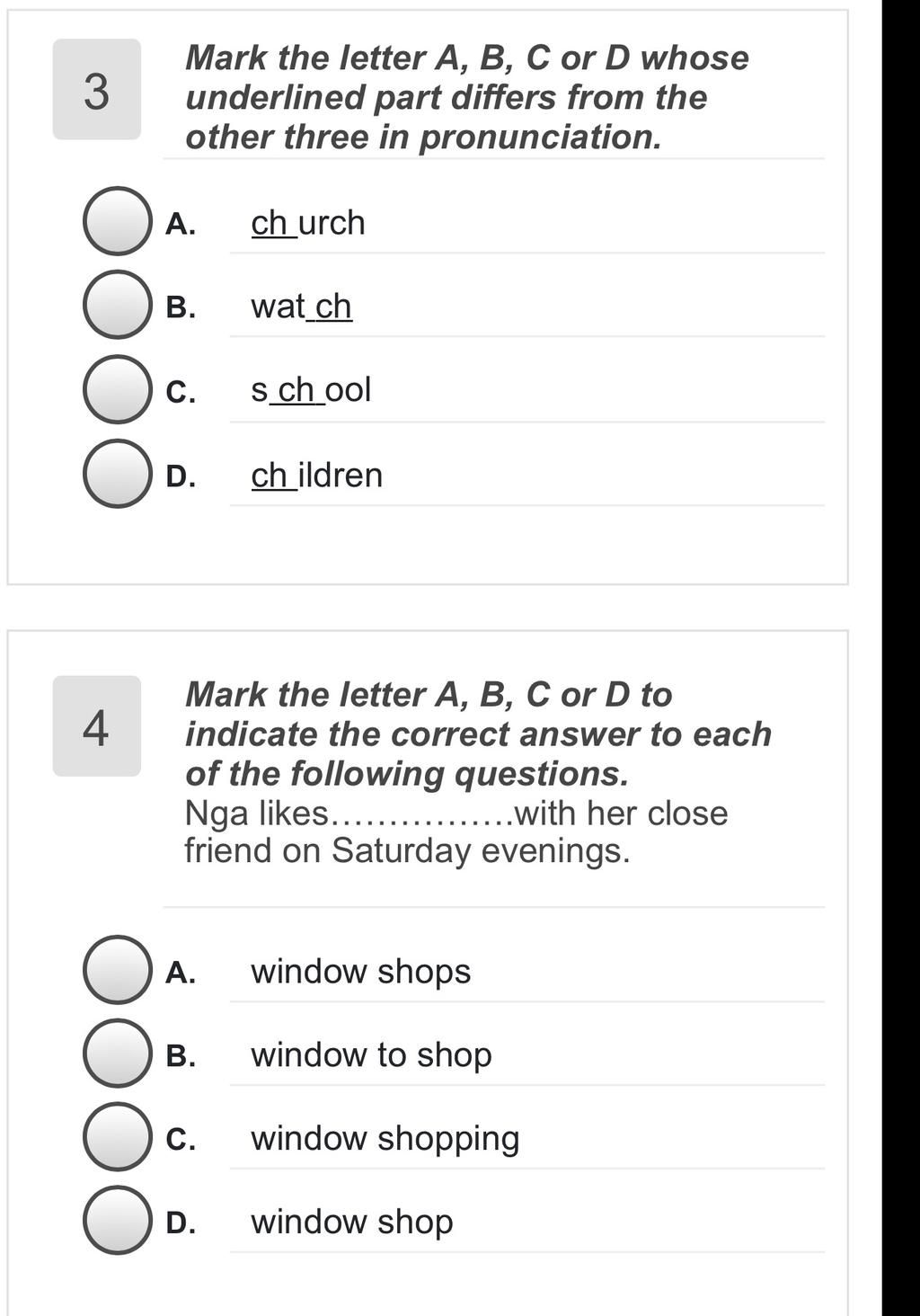Pick option C school in question 3

tap(117, 389)
